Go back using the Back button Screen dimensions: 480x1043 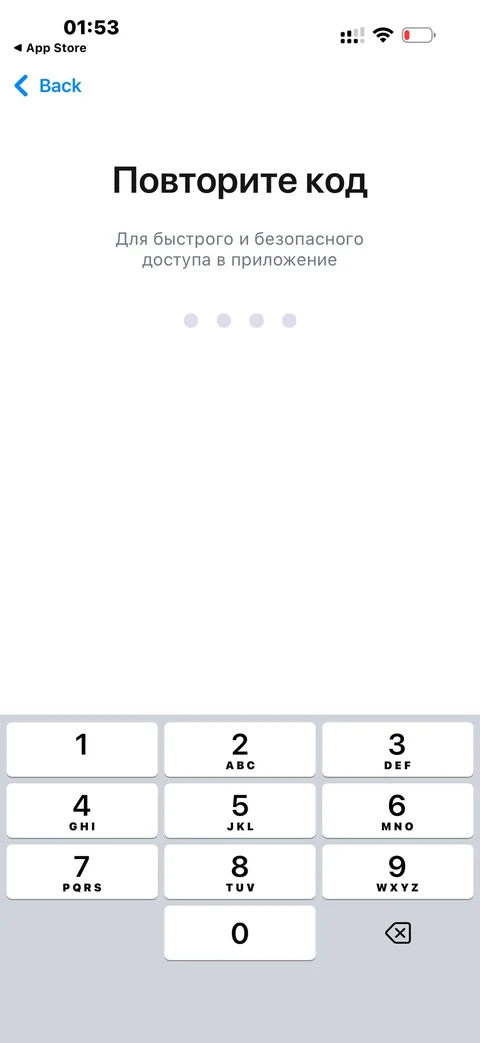[x=48, y=86]
